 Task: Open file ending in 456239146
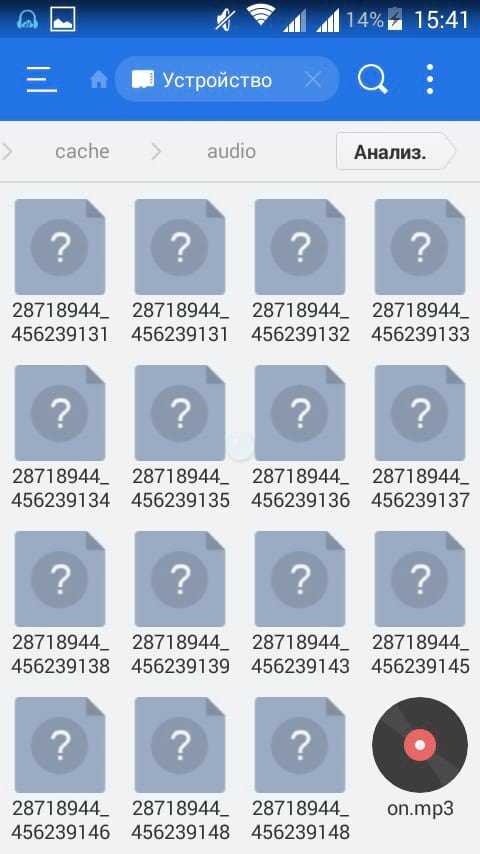pos(60,770)
